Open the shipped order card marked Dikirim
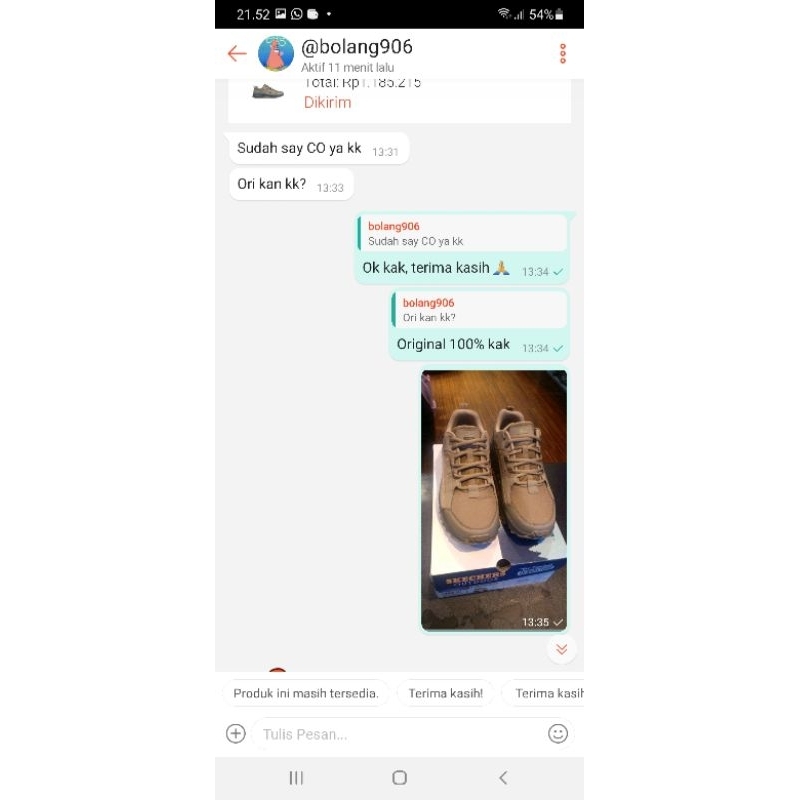This screenshot has height=800, width=800. 398,98
